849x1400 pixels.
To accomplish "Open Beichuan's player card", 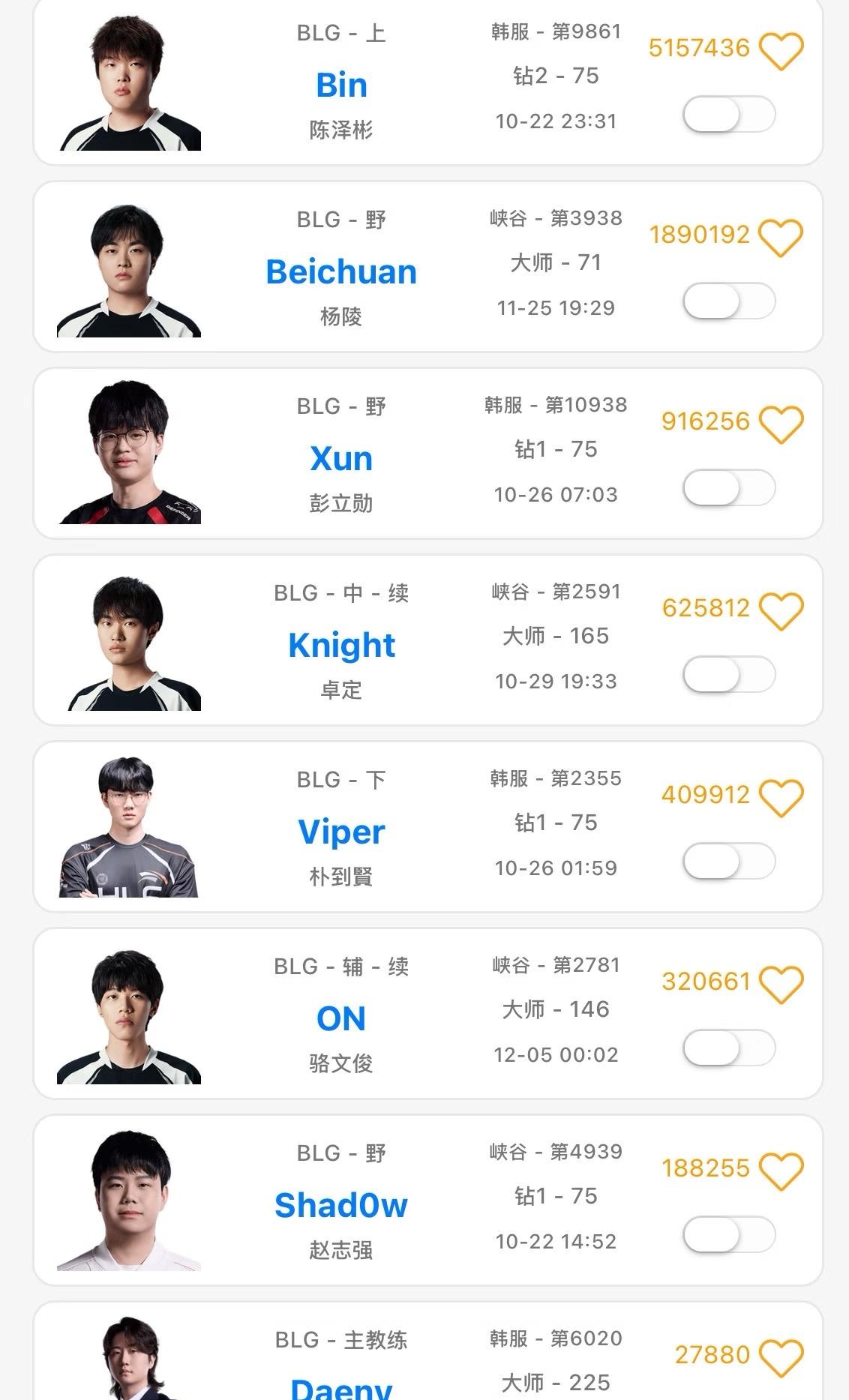I will click(x=341, y=271).
